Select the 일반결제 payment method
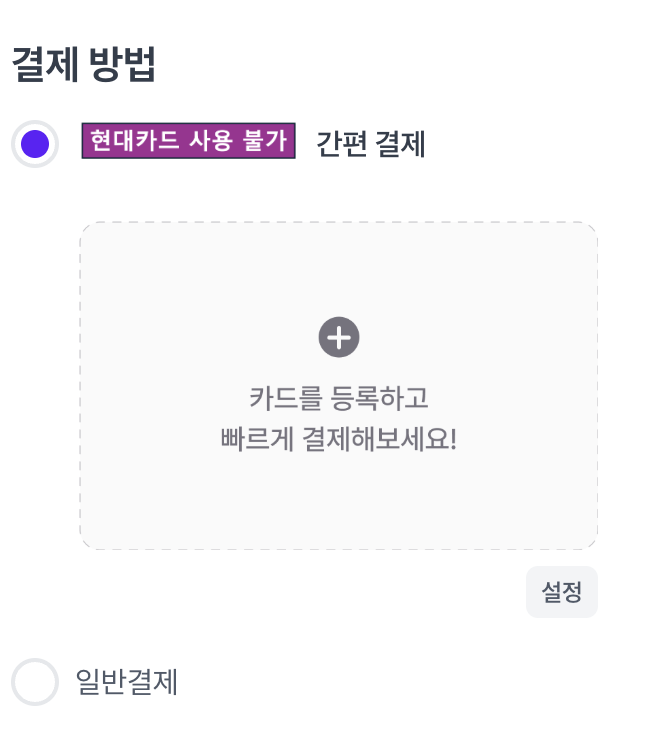The height and width of the screenshot is (740, 656). [x=35, y=682]
